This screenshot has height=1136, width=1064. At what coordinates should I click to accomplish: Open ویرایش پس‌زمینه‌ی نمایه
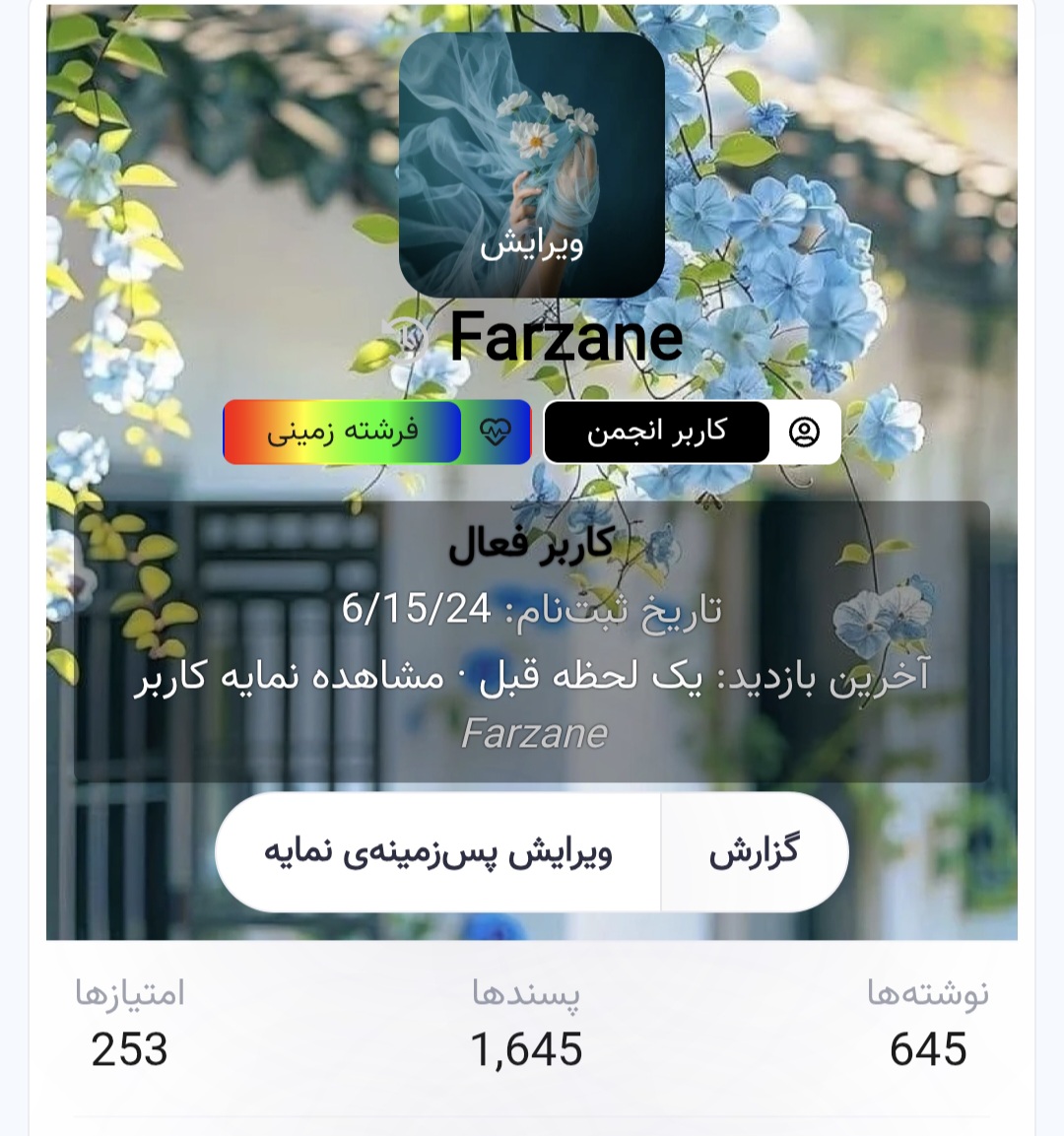pos(438,852)
